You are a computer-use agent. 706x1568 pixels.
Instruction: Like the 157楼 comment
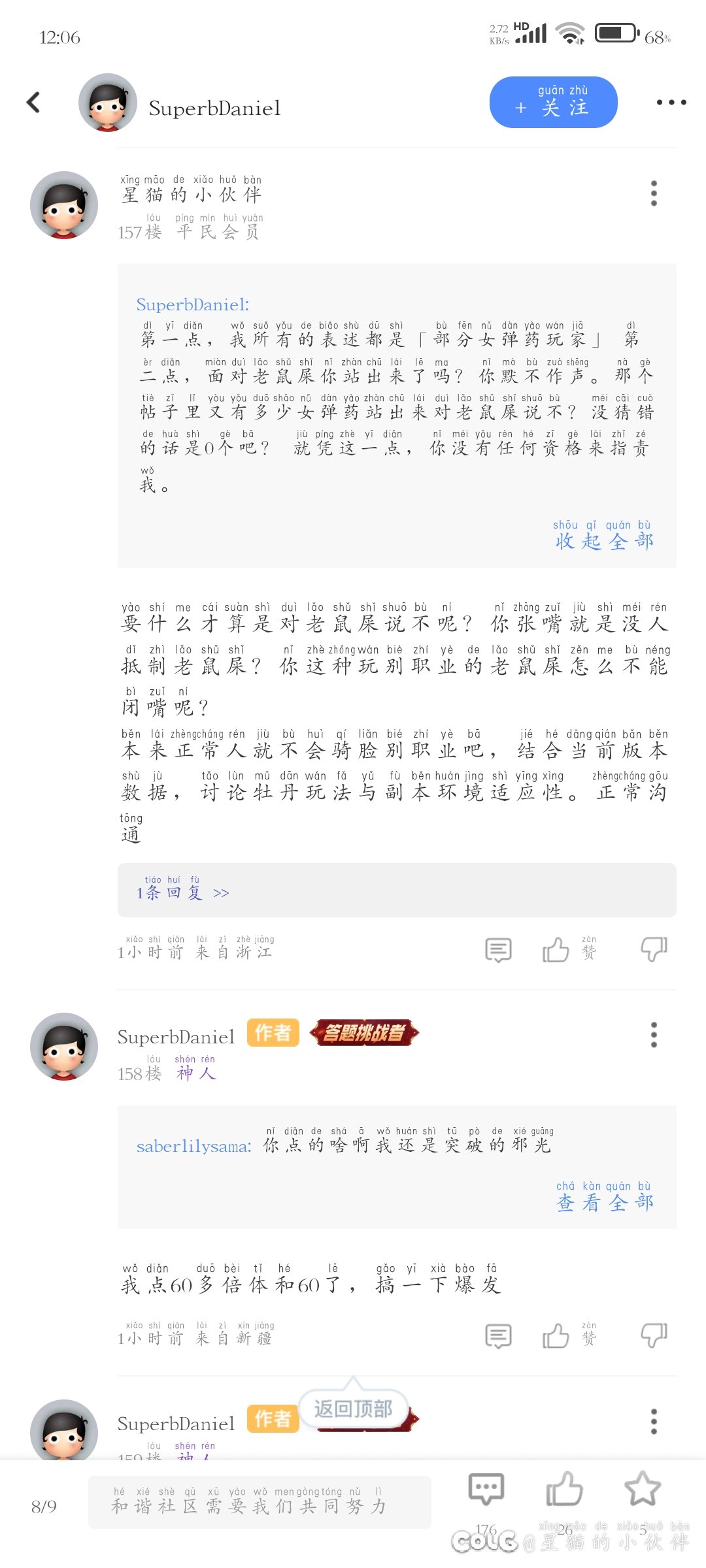[x=556, y=950]
